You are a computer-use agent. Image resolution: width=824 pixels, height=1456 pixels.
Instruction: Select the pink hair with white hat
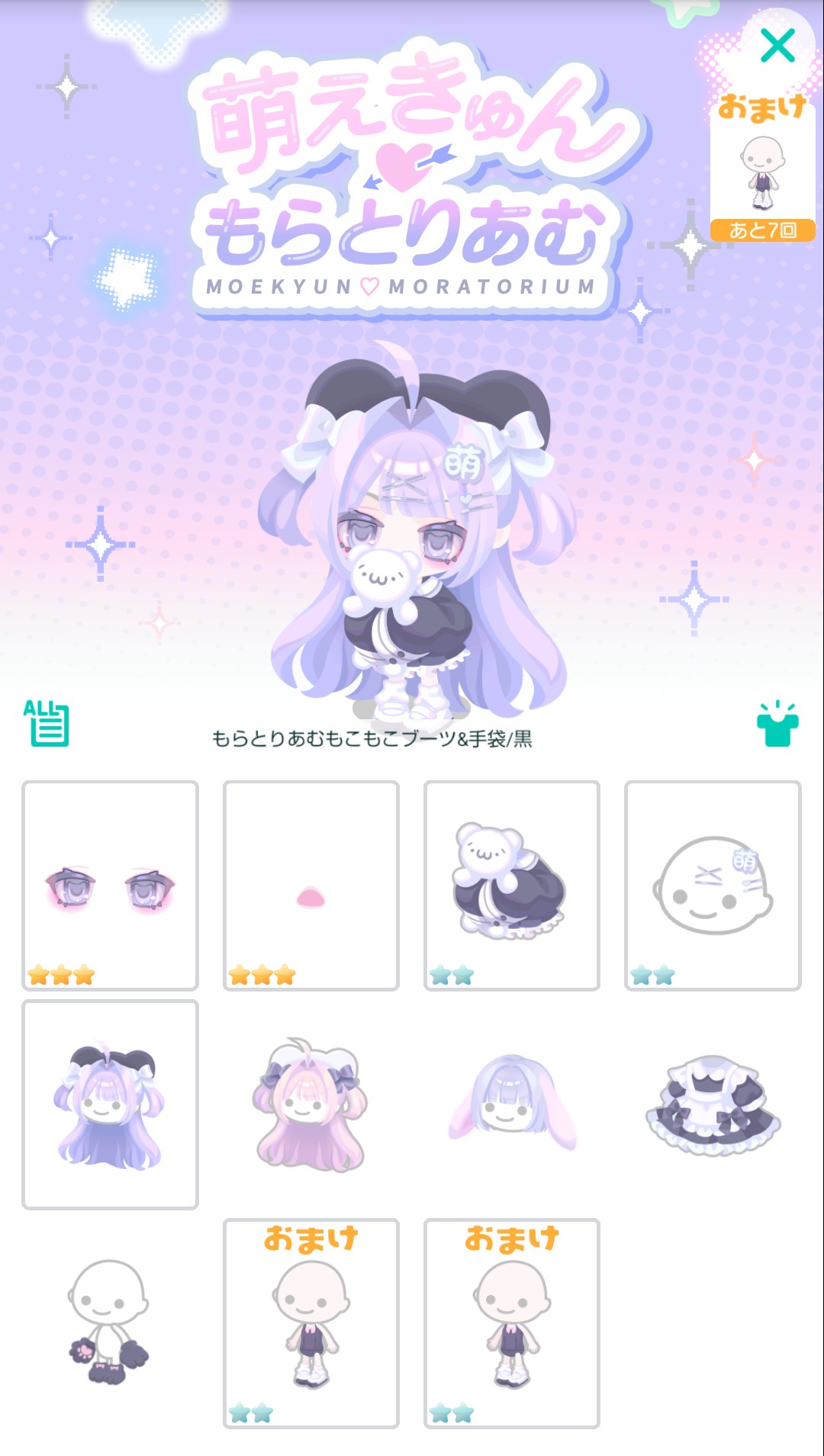[311, 1104]
